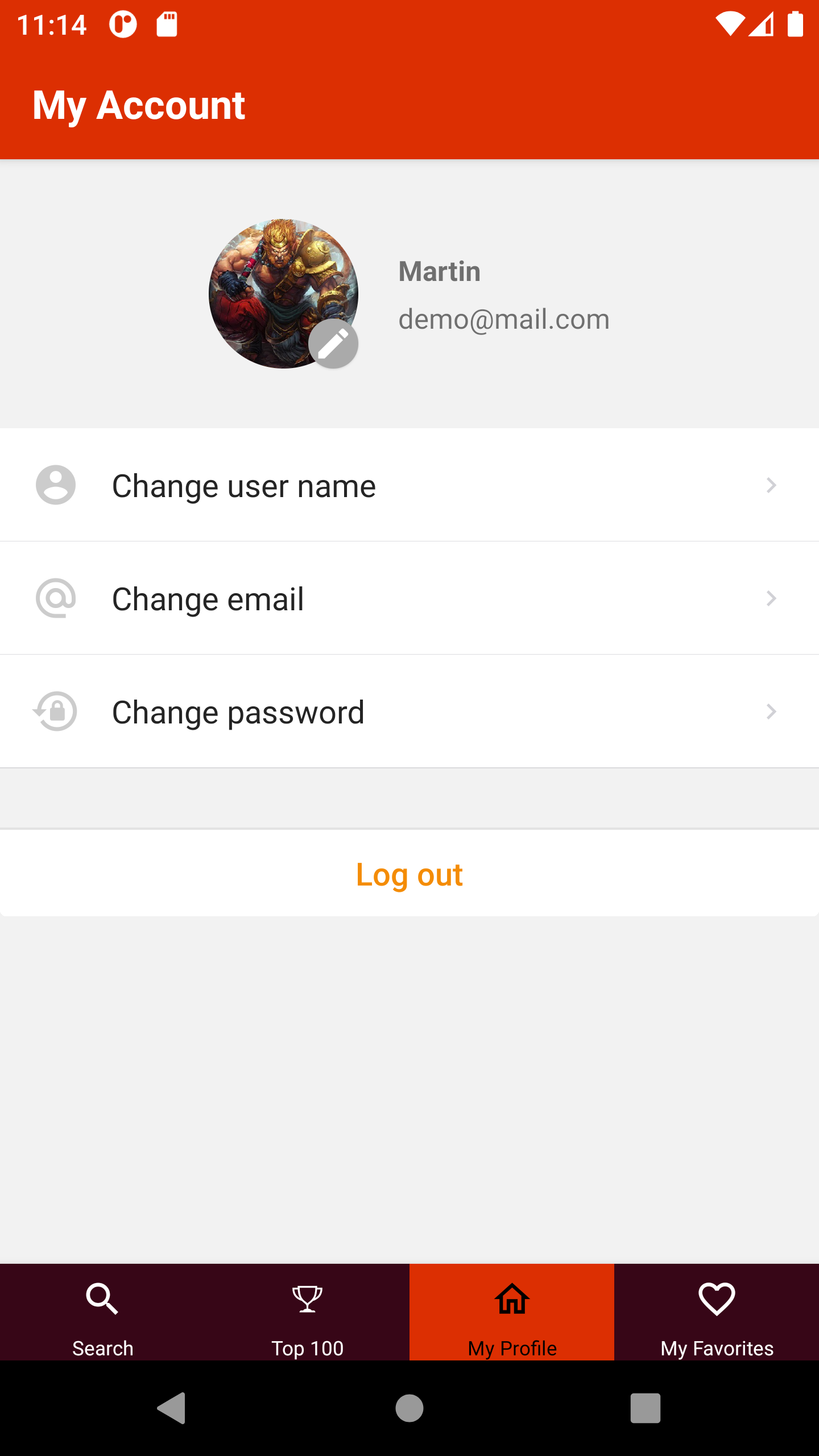Open the Change email option
The height and width of the screenshot is (1456, 819).
point(409,598)
